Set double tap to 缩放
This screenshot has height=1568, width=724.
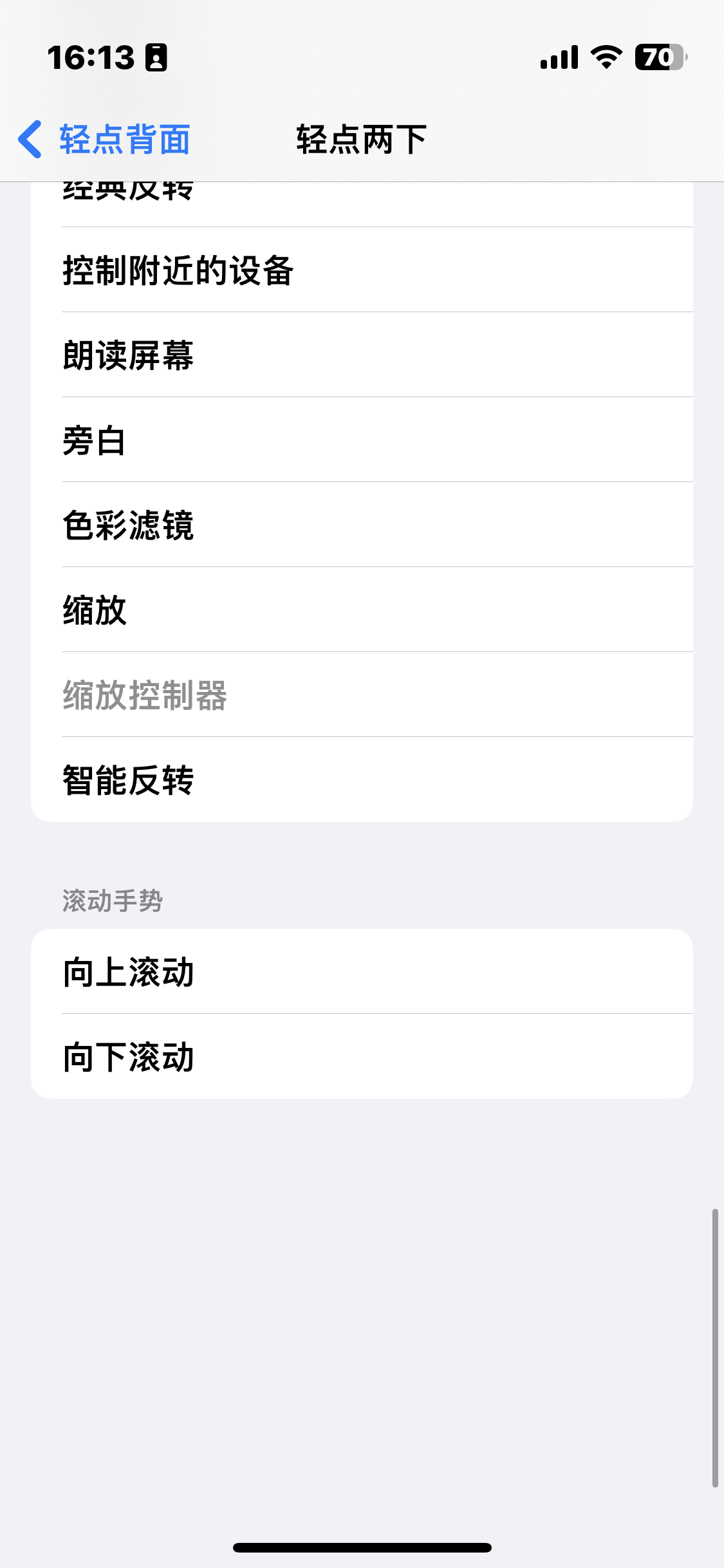click(360, 610)
